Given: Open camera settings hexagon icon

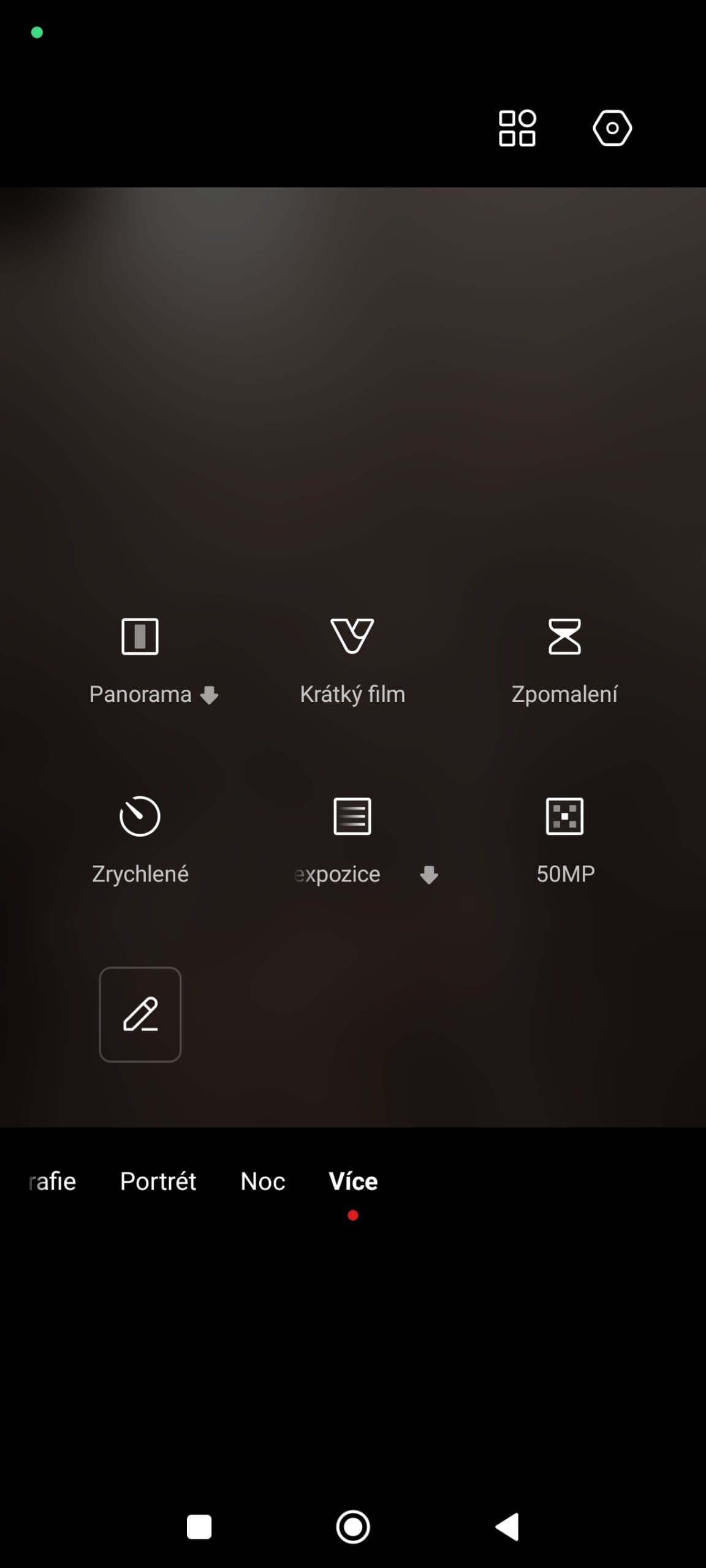Looking at the screenshot, I should [x=612, y=128].
